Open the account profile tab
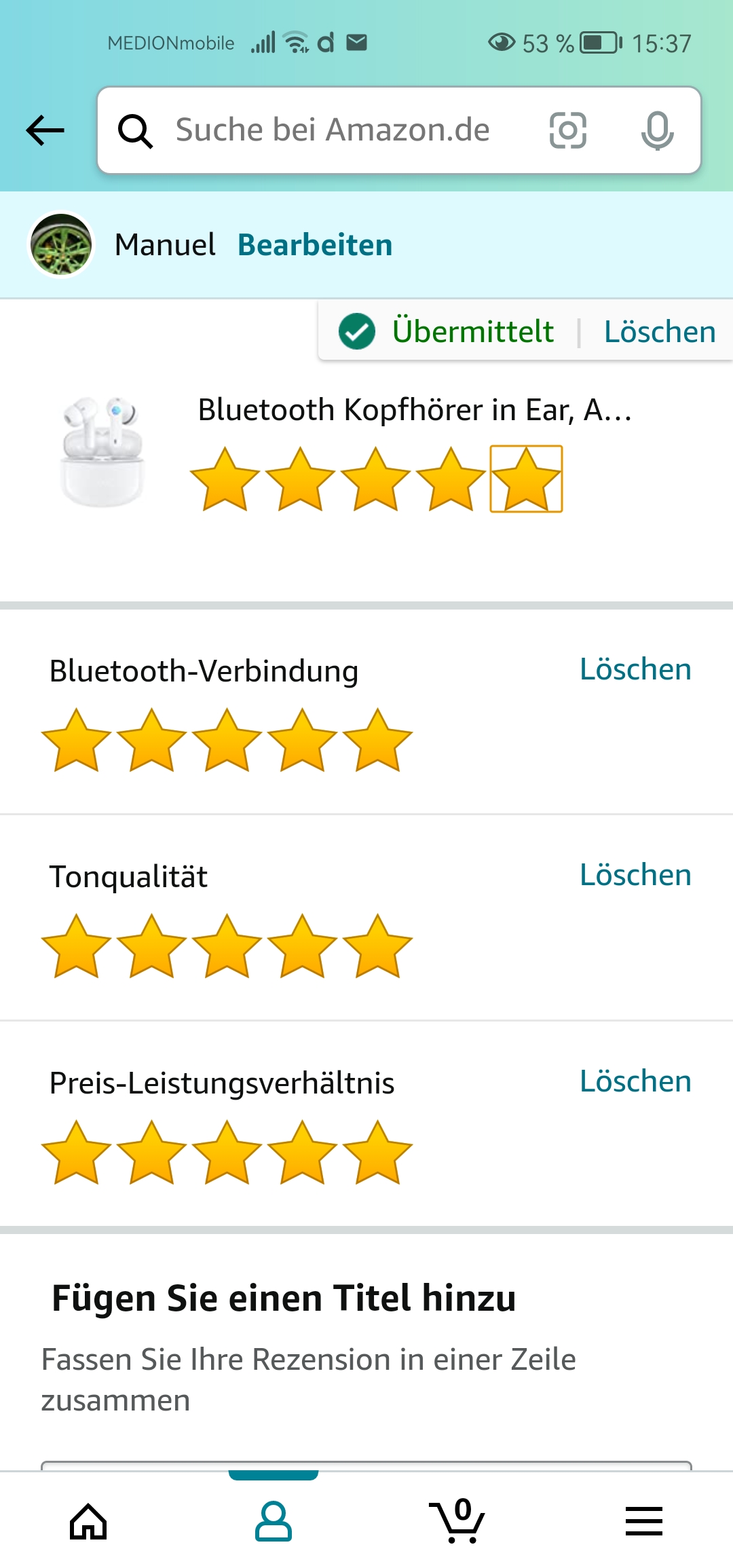 click(274, 1521)
